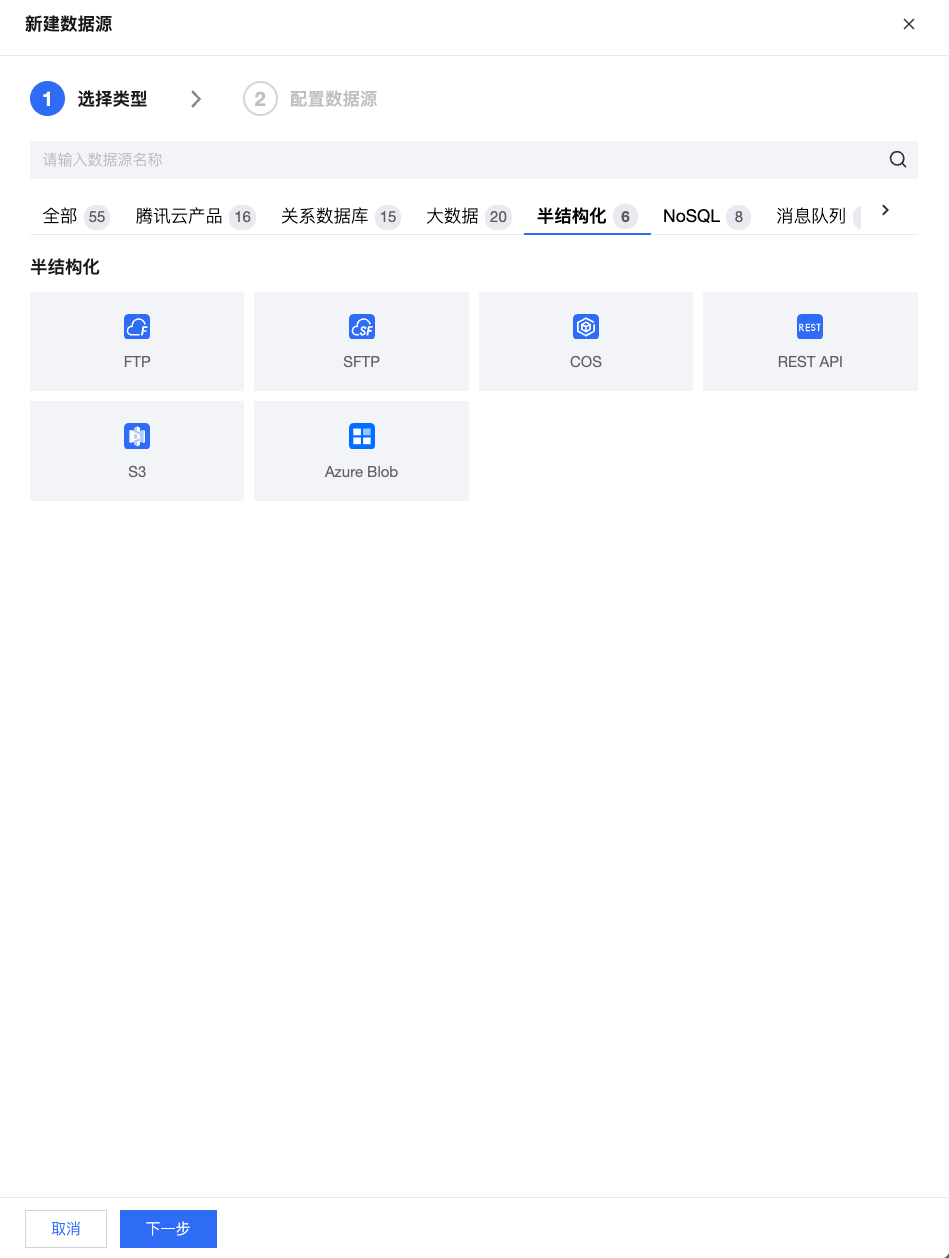Switch to the NoSQL tab

(705, 216)
